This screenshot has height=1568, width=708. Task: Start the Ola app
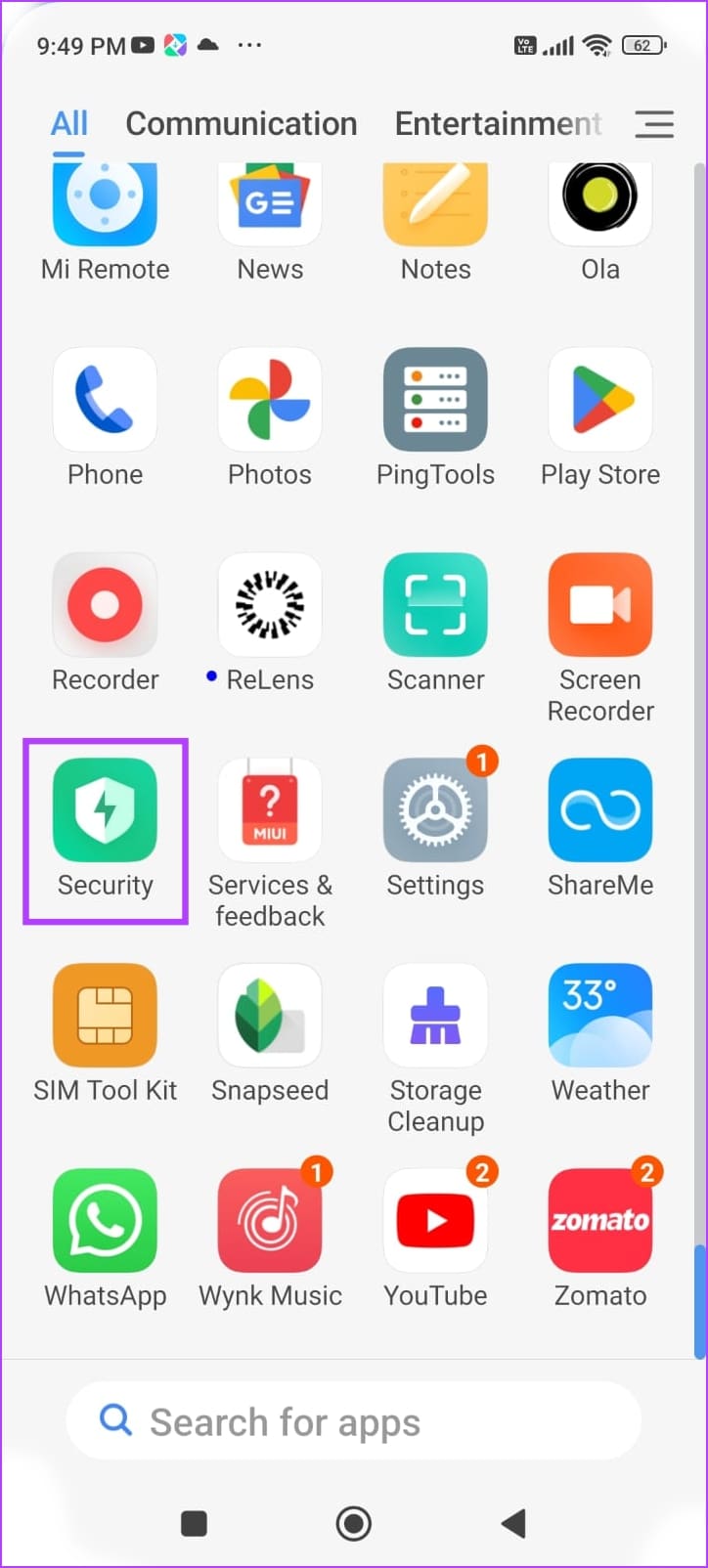(x=599, y=202)
